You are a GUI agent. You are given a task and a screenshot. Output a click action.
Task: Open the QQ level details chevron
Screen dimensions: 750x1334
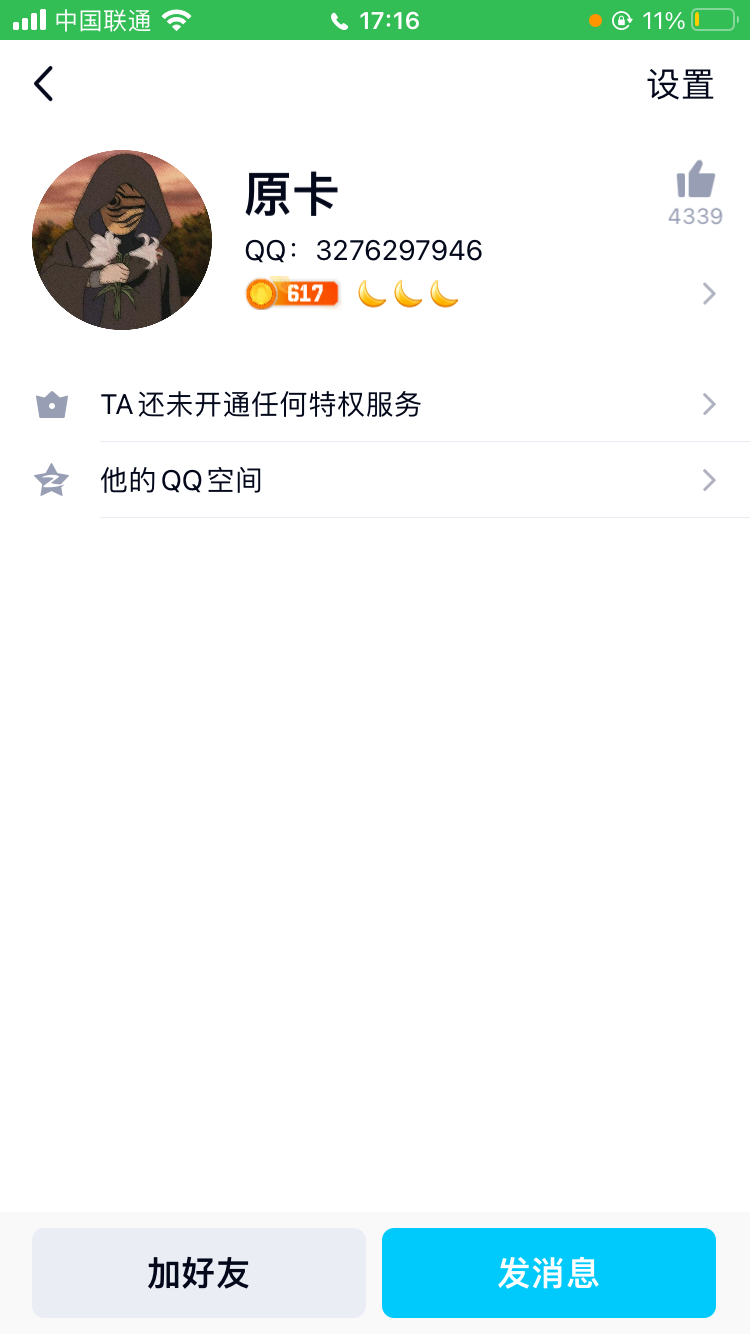709,293
